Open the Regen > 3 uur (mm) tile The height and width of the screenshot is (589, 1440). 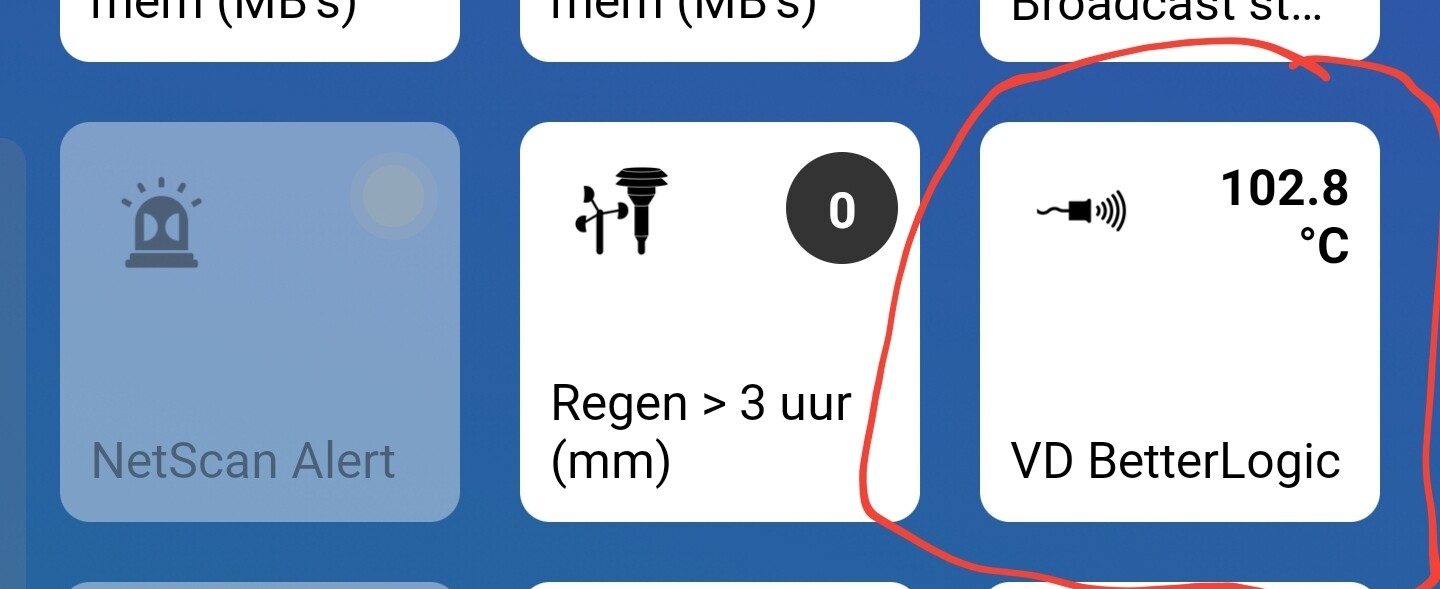(x=719, y=322)
